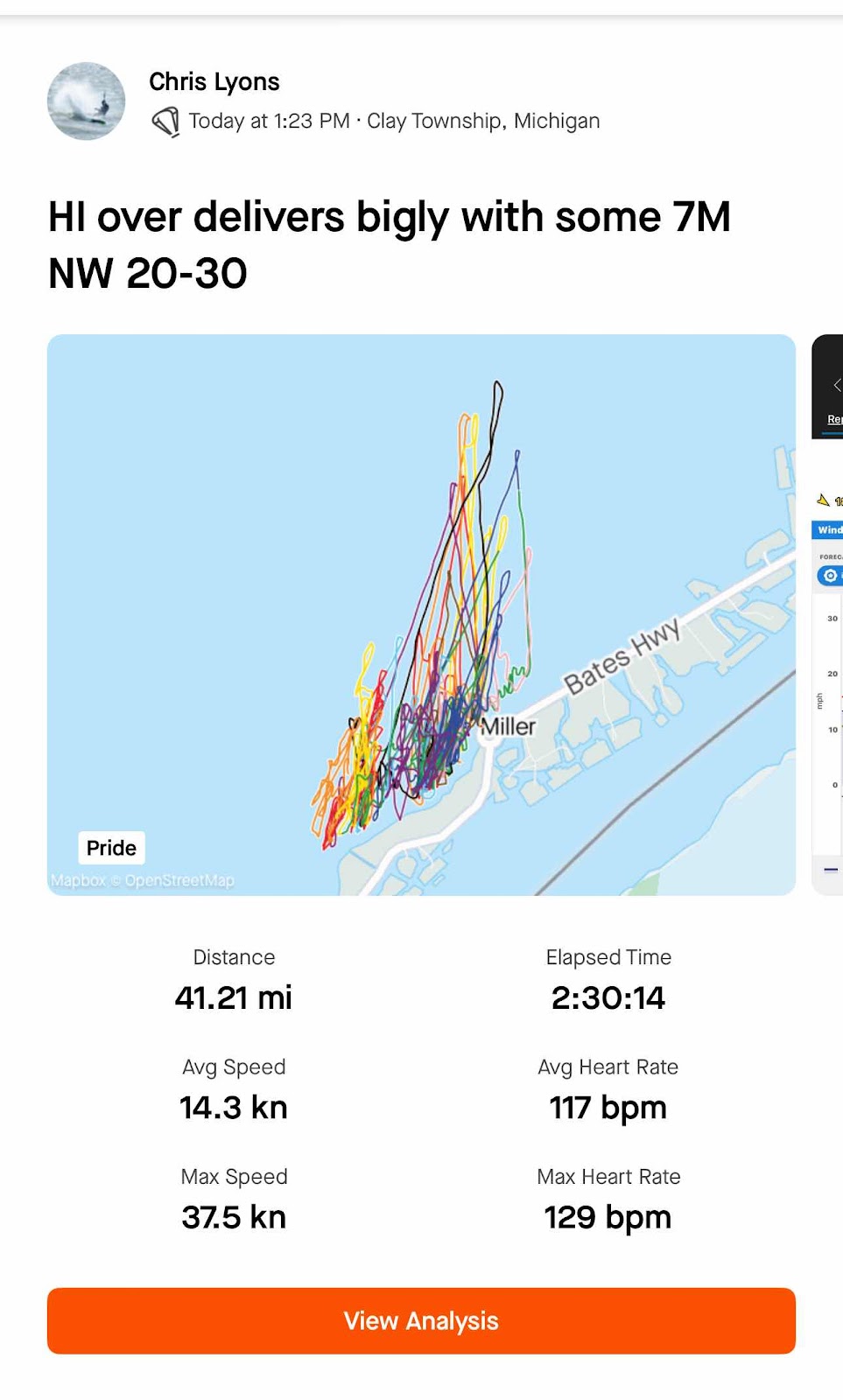The image size is (843, 1400).
Task: Open the second photo in the carousel
Action: tap(828, 614)
